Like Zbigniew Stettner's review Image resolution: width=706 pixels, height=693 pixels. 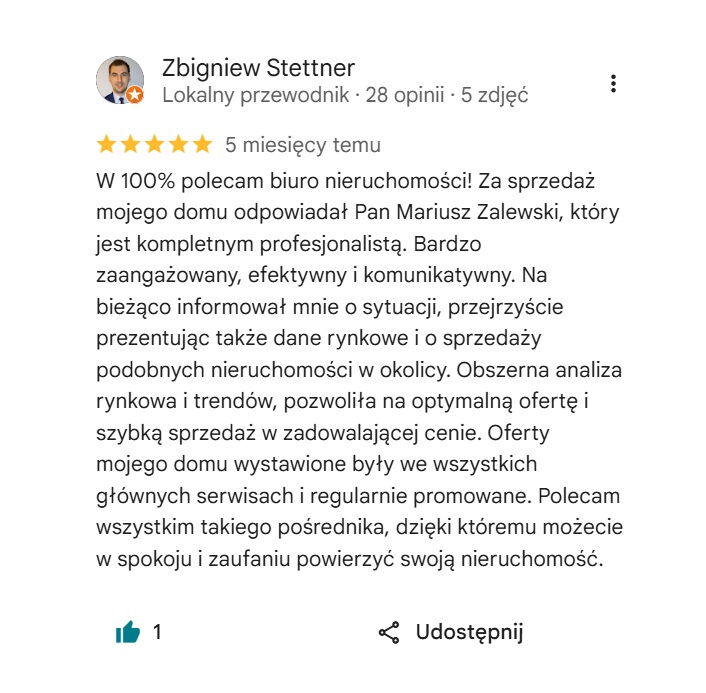[128, 632]
